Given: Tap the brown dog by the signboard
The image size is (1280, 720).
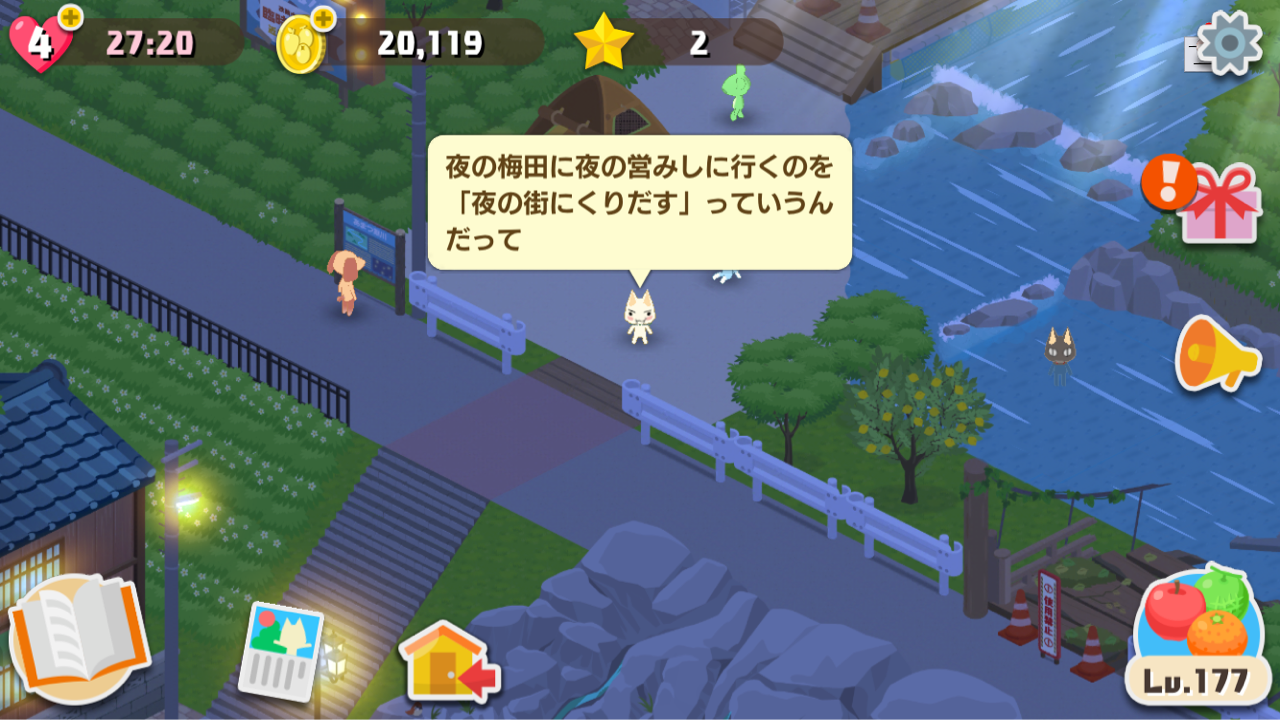Looking at the screenshot, I should tap(346, 282).
